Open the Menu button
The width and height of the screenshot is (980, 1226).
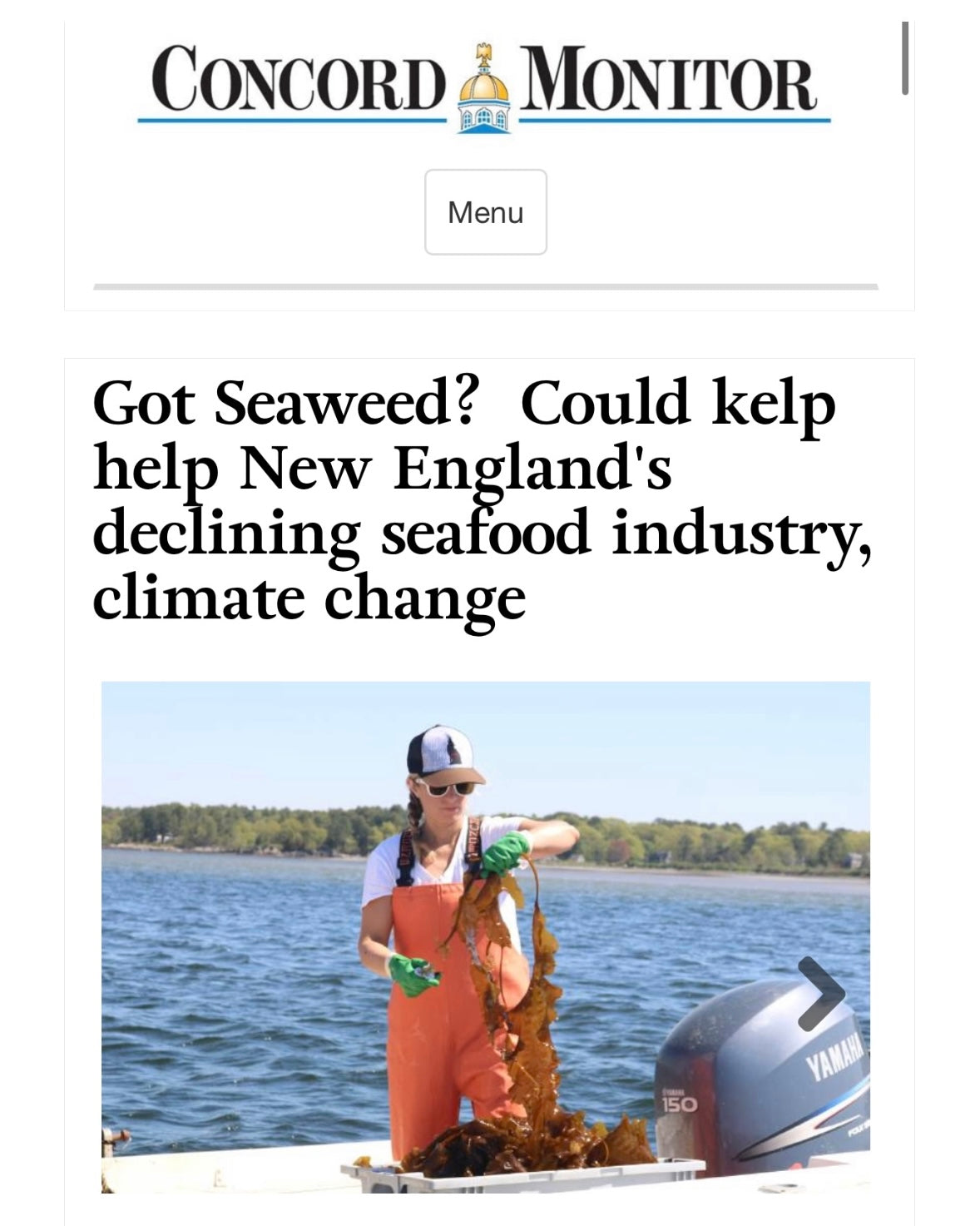485,212
